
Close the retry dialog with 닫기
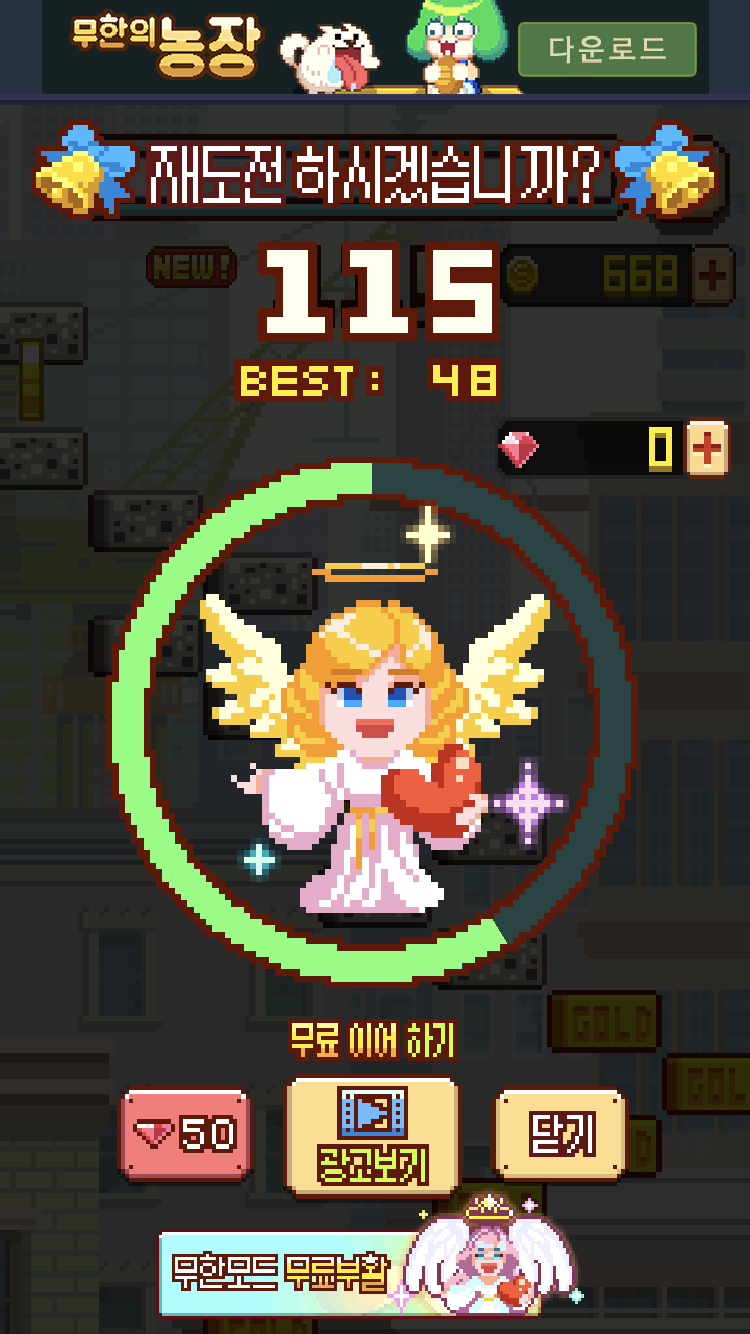pyautogui.click(x=561, y=1133)
